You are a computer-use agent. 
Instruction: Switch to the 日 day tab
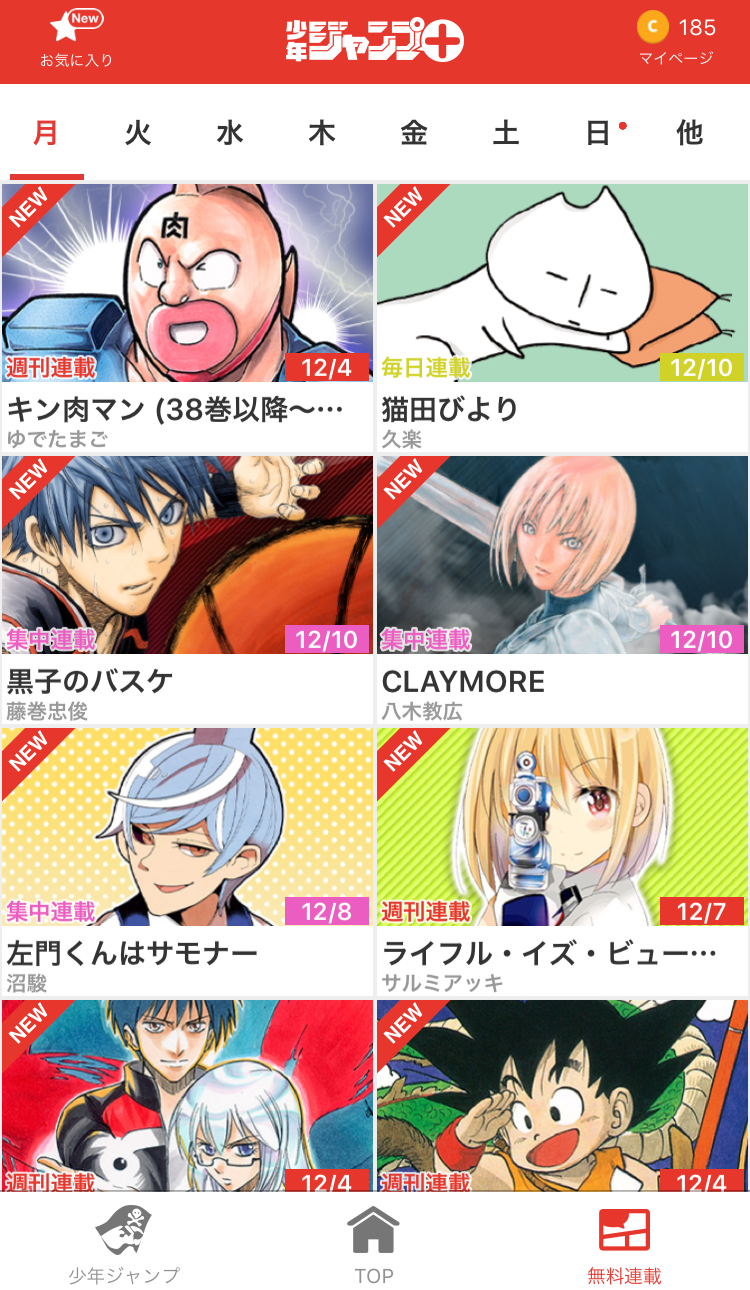598,133
